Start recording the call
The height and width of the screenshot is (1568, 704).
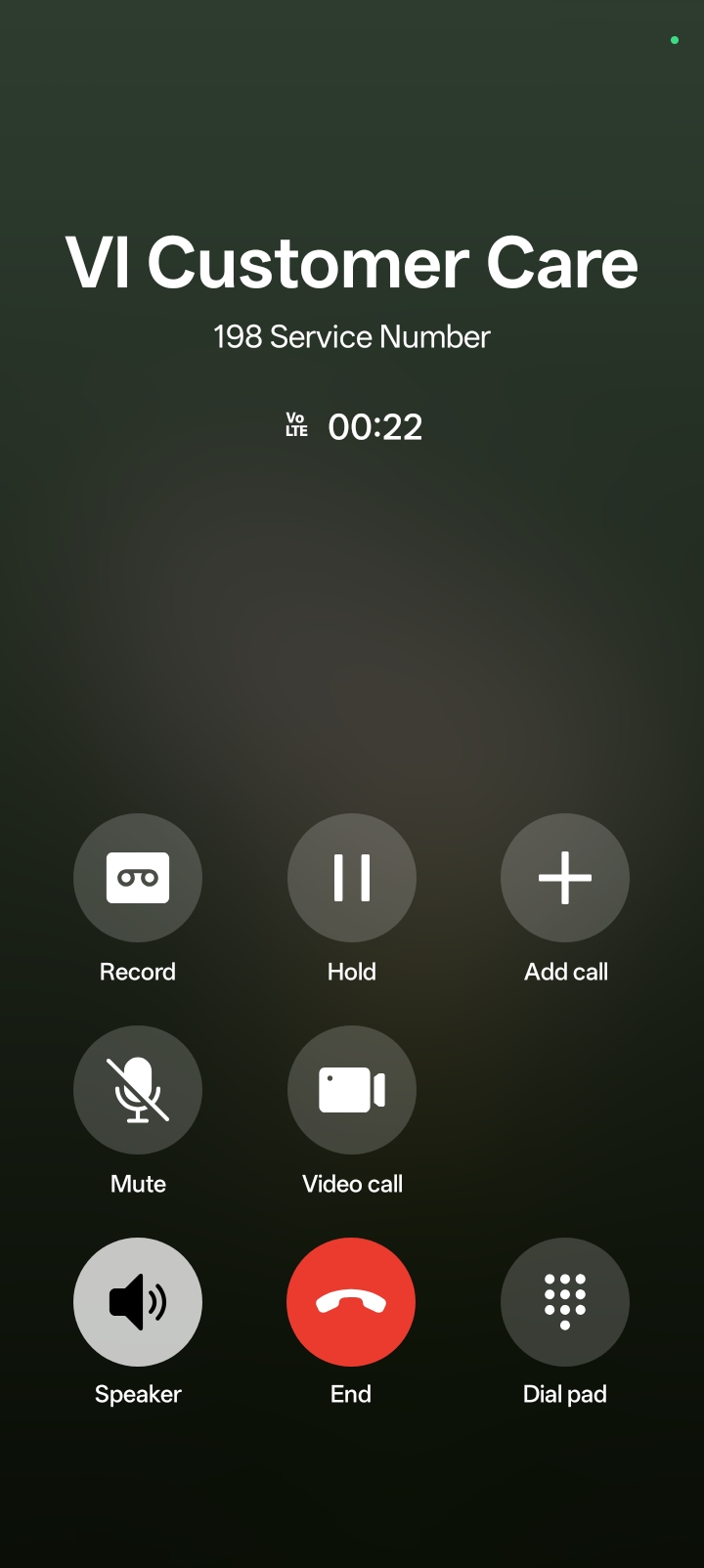(138, 878)
